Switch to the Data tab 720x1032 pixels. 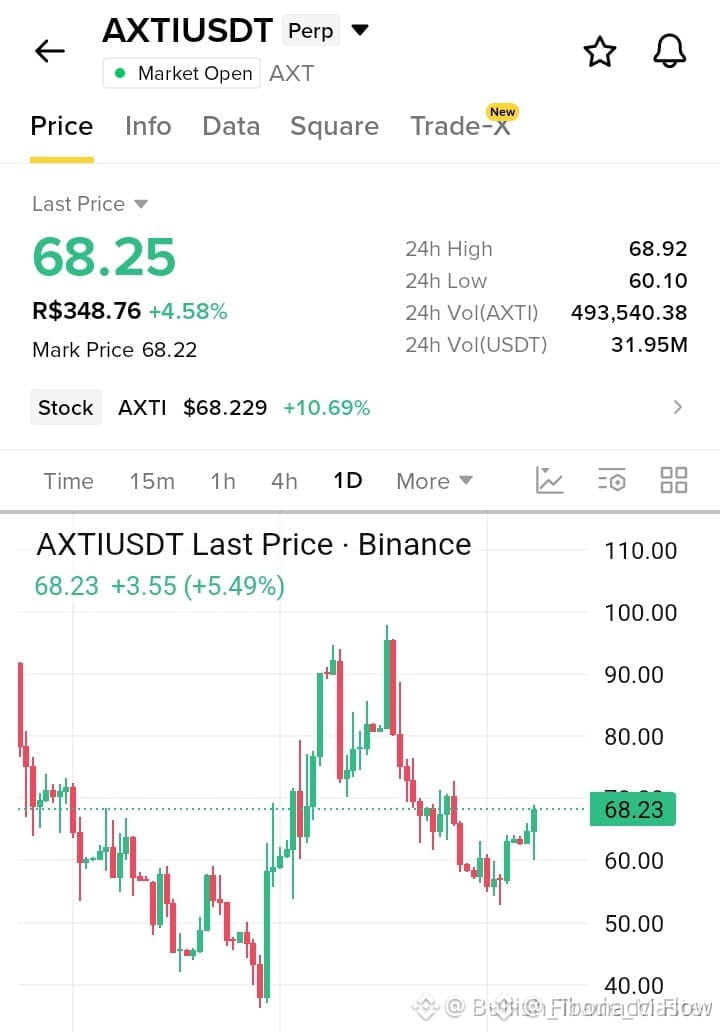click(231, 126)
